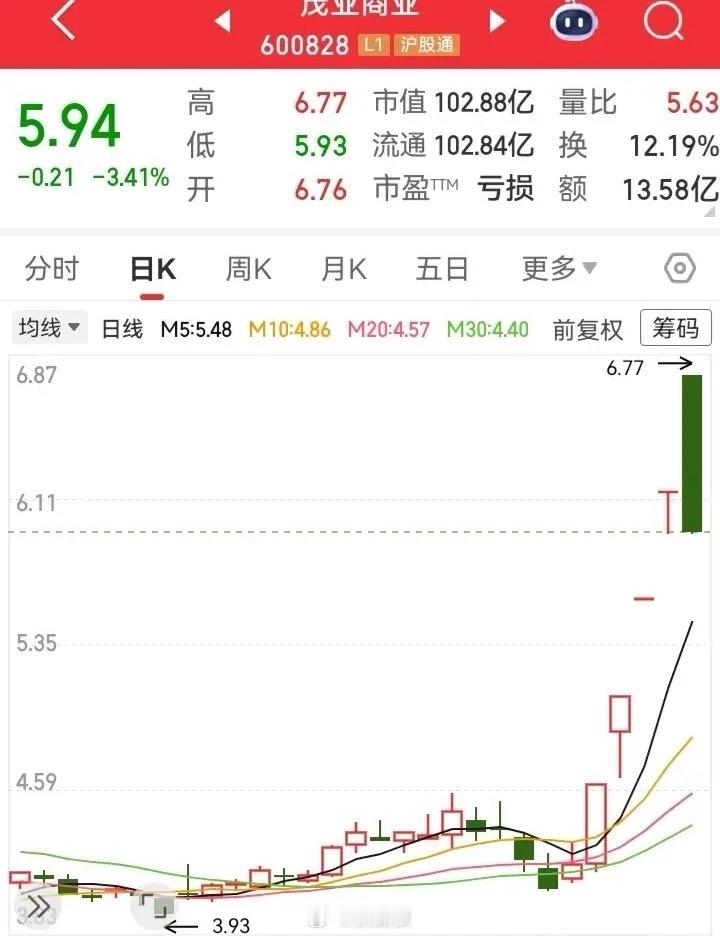This screenshot has height=936, width=720.
Task: Click the double-arrow indicator icon on the chart
Action: point(38,908)
